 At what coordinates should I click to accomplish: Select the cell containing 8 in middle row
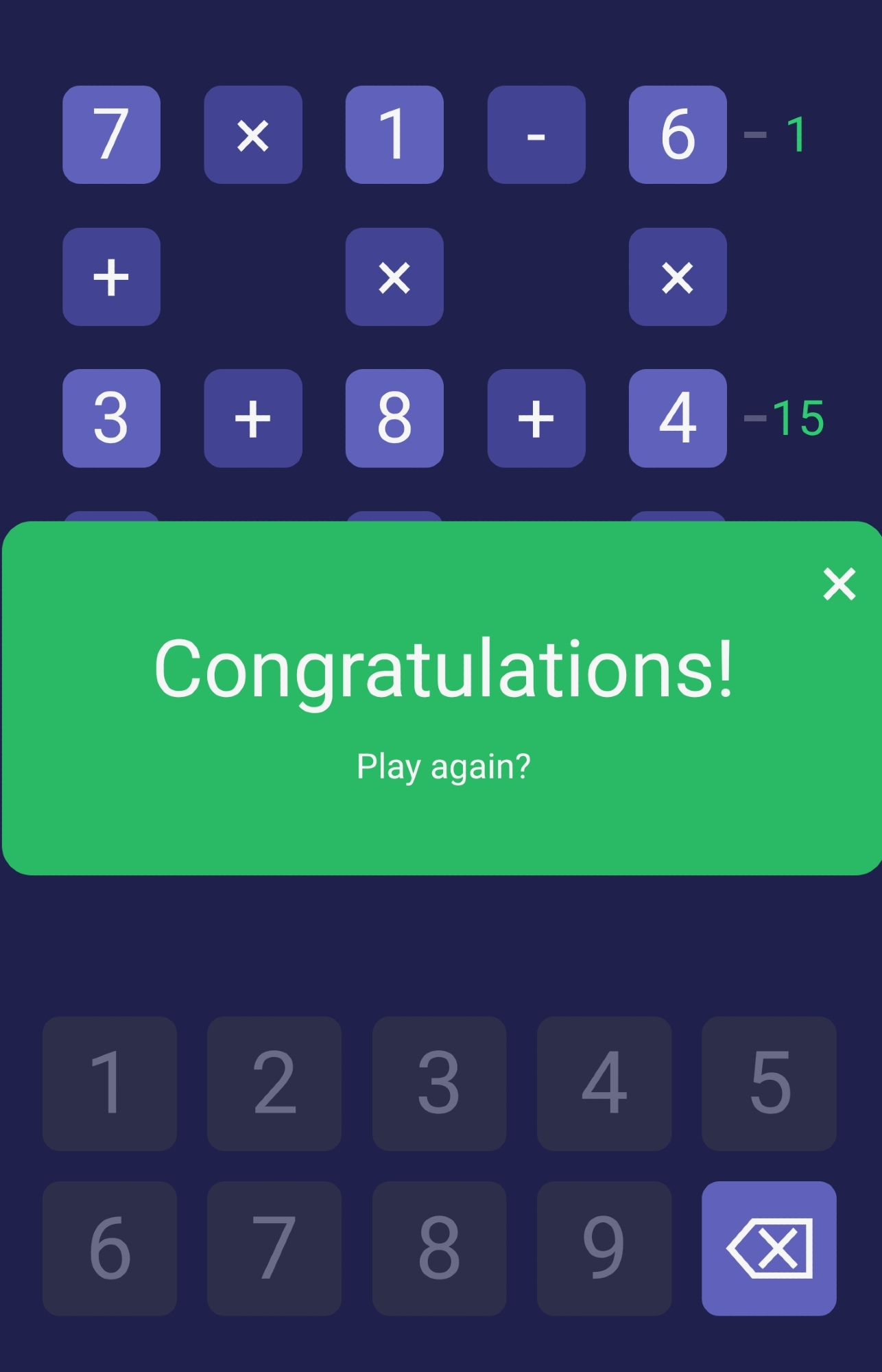tap(394, 418)
